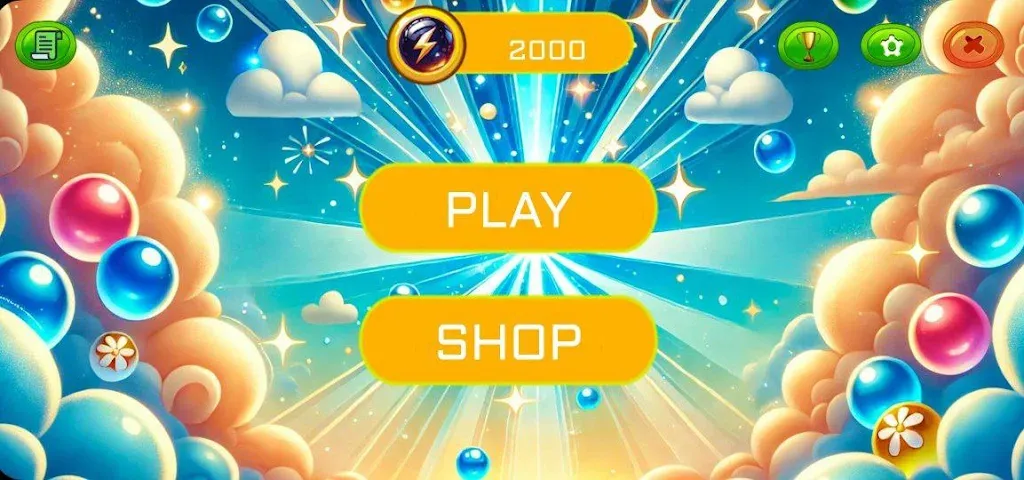Open the settings gear

point(891,45)
